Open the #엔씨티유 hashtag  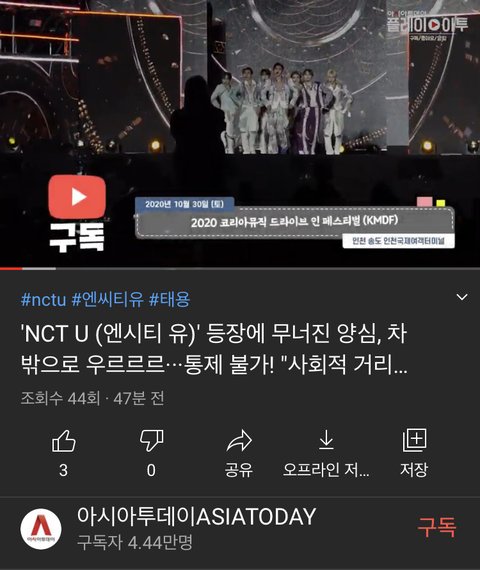108,300
